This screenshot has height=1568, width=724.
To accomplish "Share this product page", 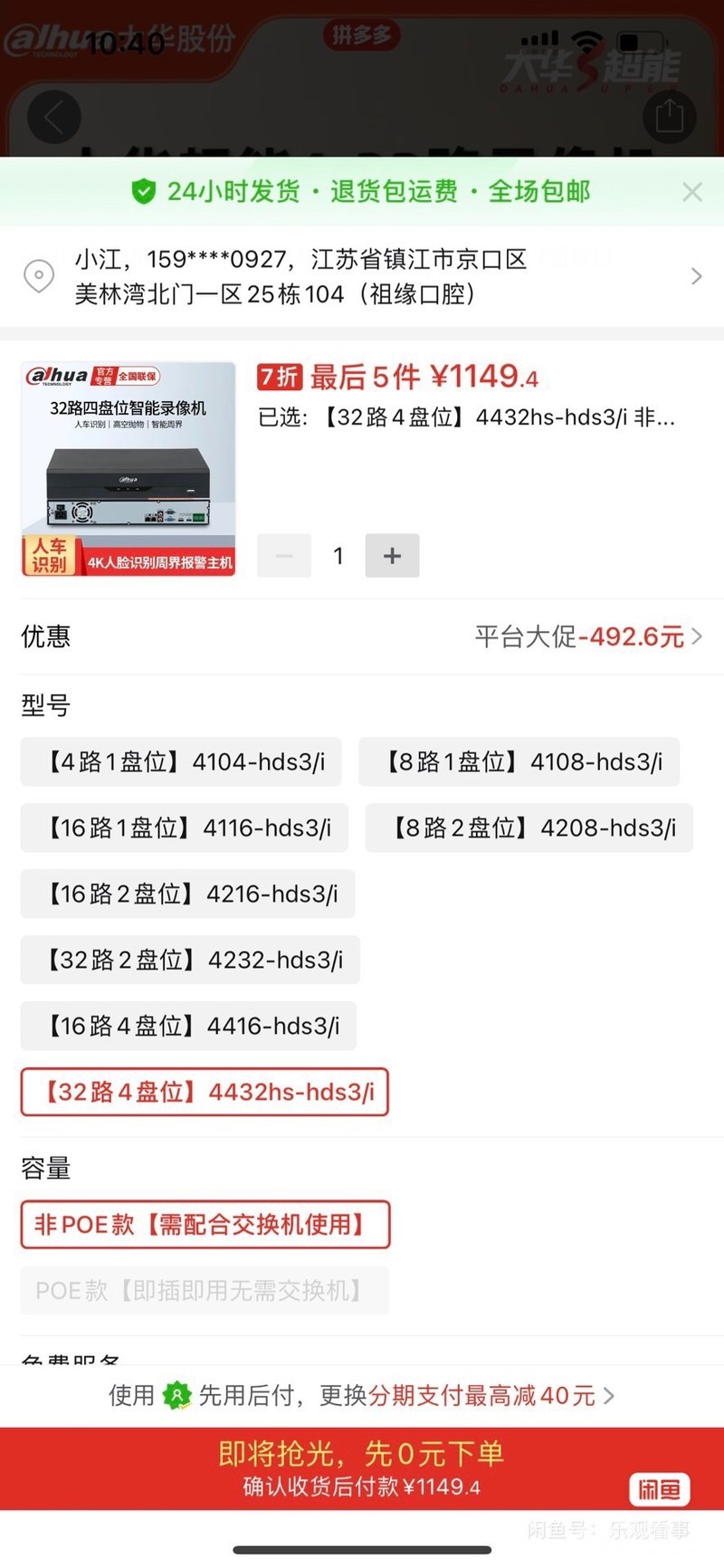I will [x=669, y=117].
